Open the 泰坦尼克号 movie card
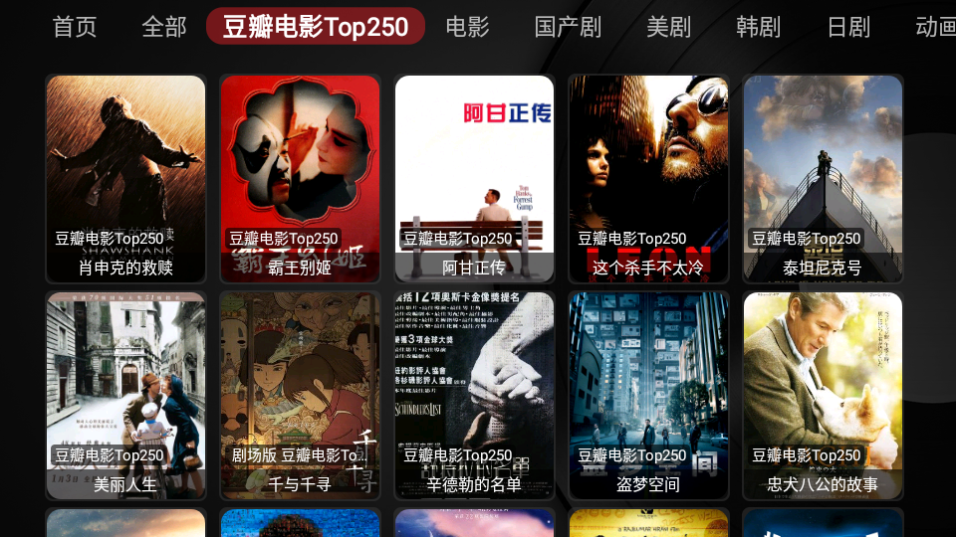The width and height of the screenshot is (956, 537). click(x=822, y=178)
